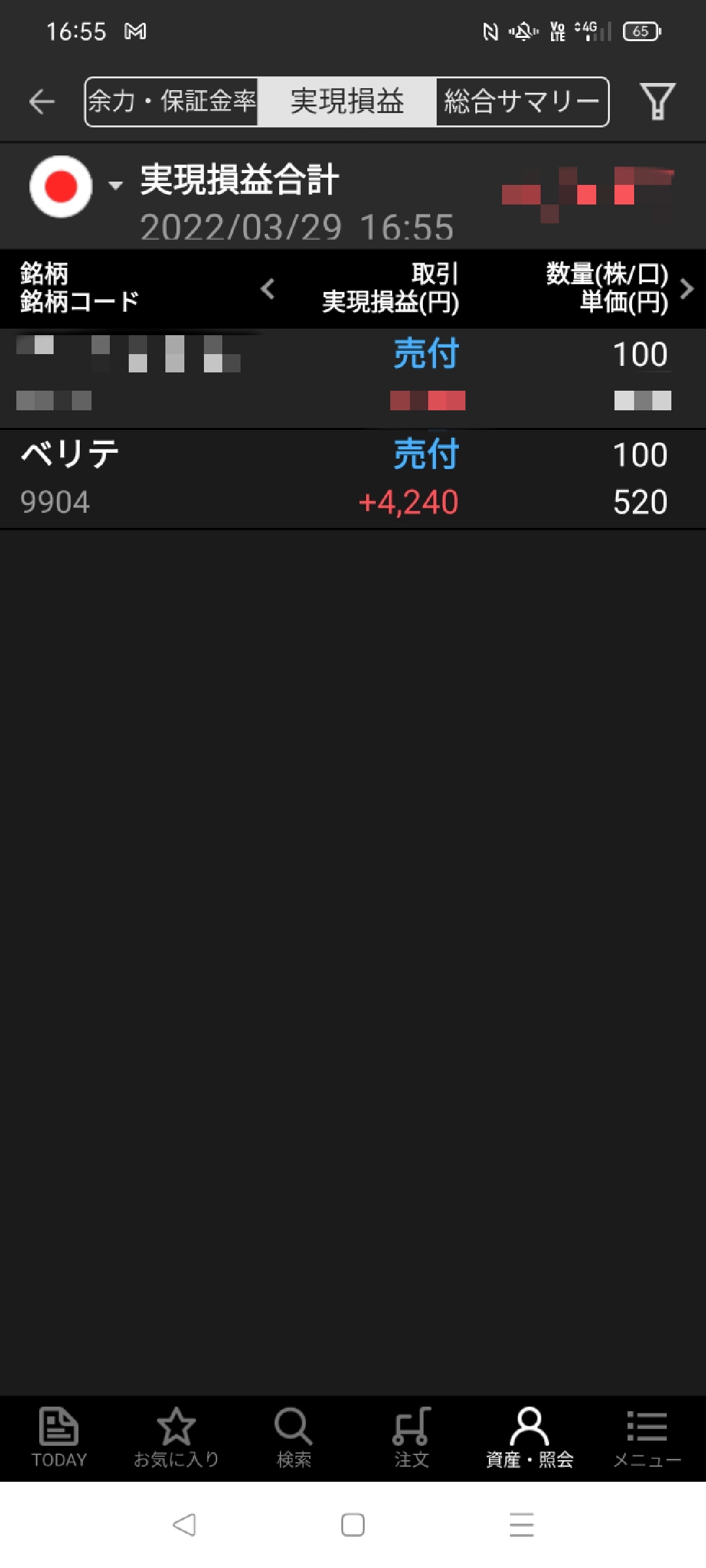This screenshot has width=706, height=1568.
Task: Open the Japan flag market dropdown
Action: pos(75,186)
